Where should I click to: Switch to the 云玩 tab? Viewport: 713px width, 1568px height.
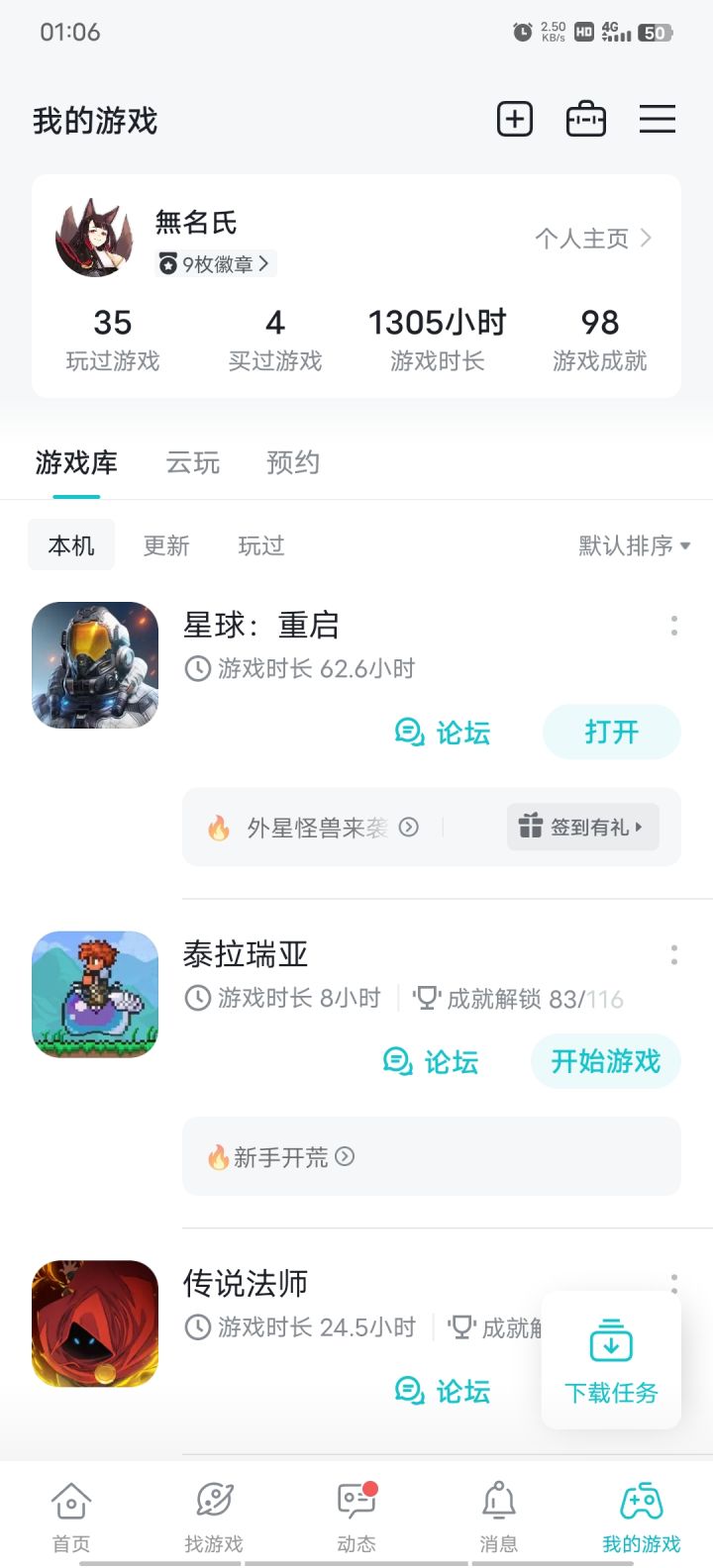(192, 463)
